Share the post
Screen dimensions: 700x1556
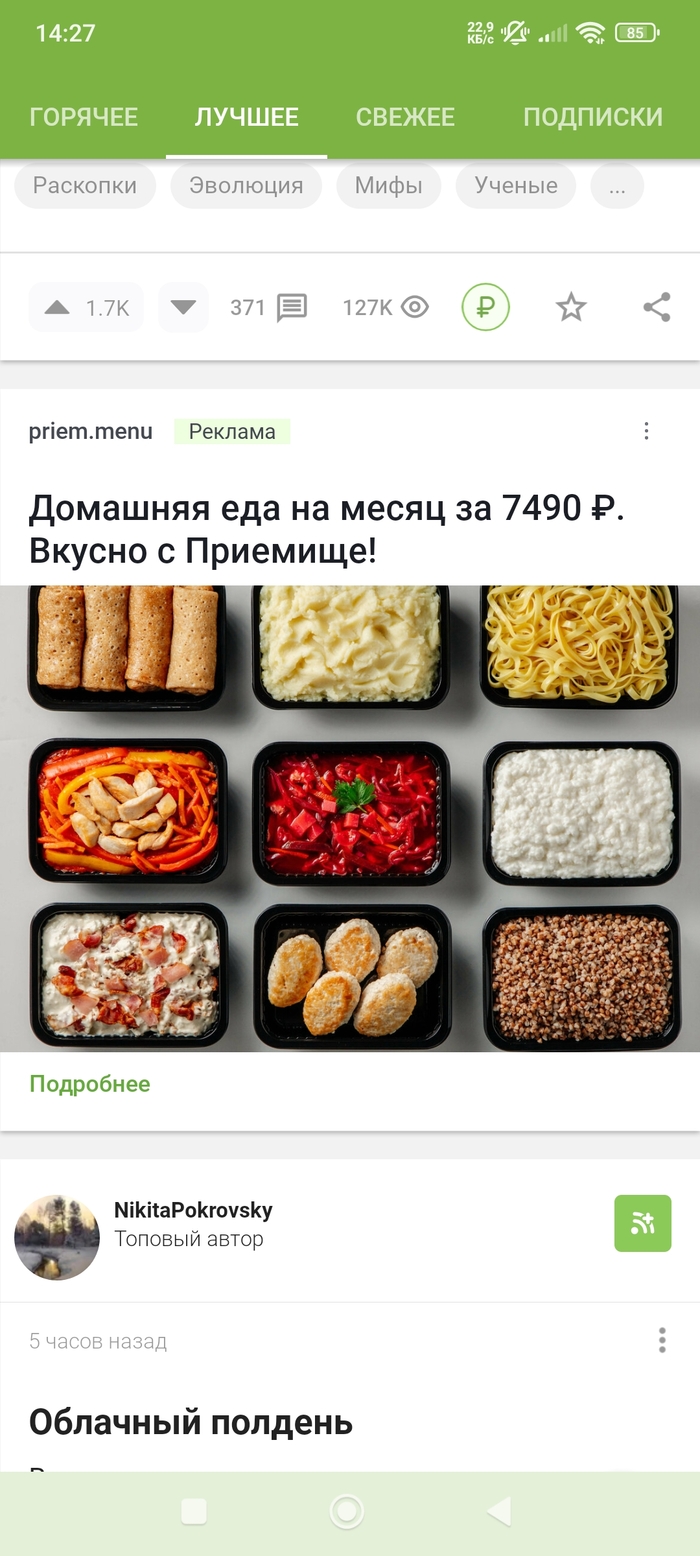click(x=656, y=307)
